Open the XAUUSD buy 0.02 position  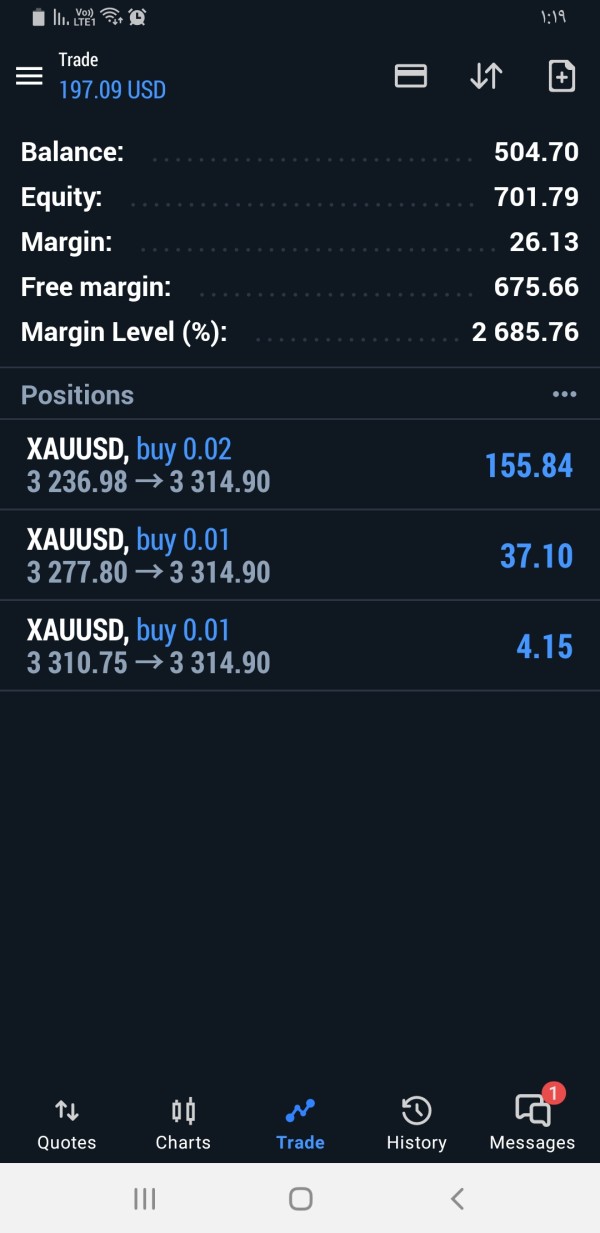pos(300,465)
